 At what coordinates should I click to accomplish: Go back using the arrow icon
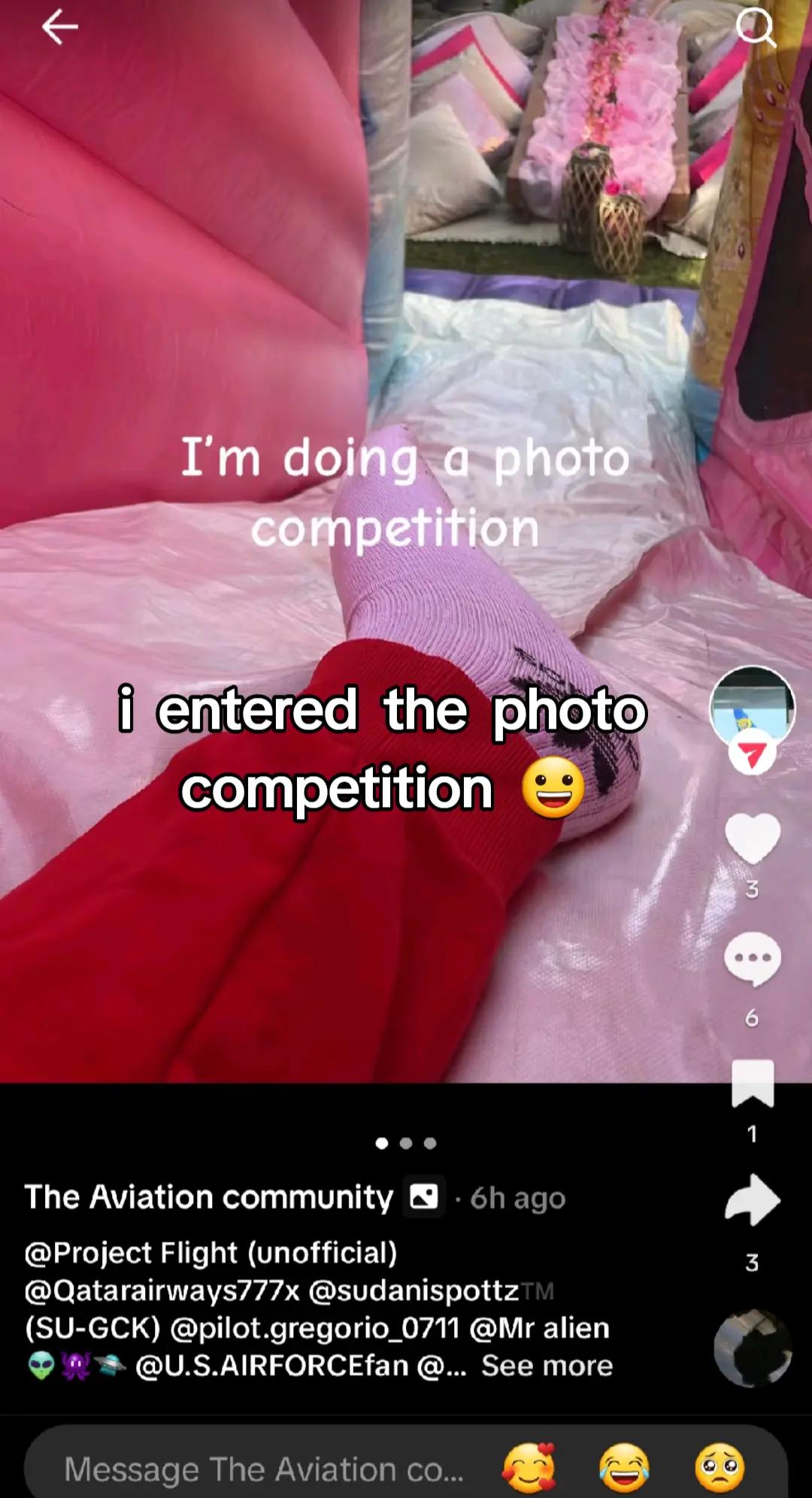[60, 28]
